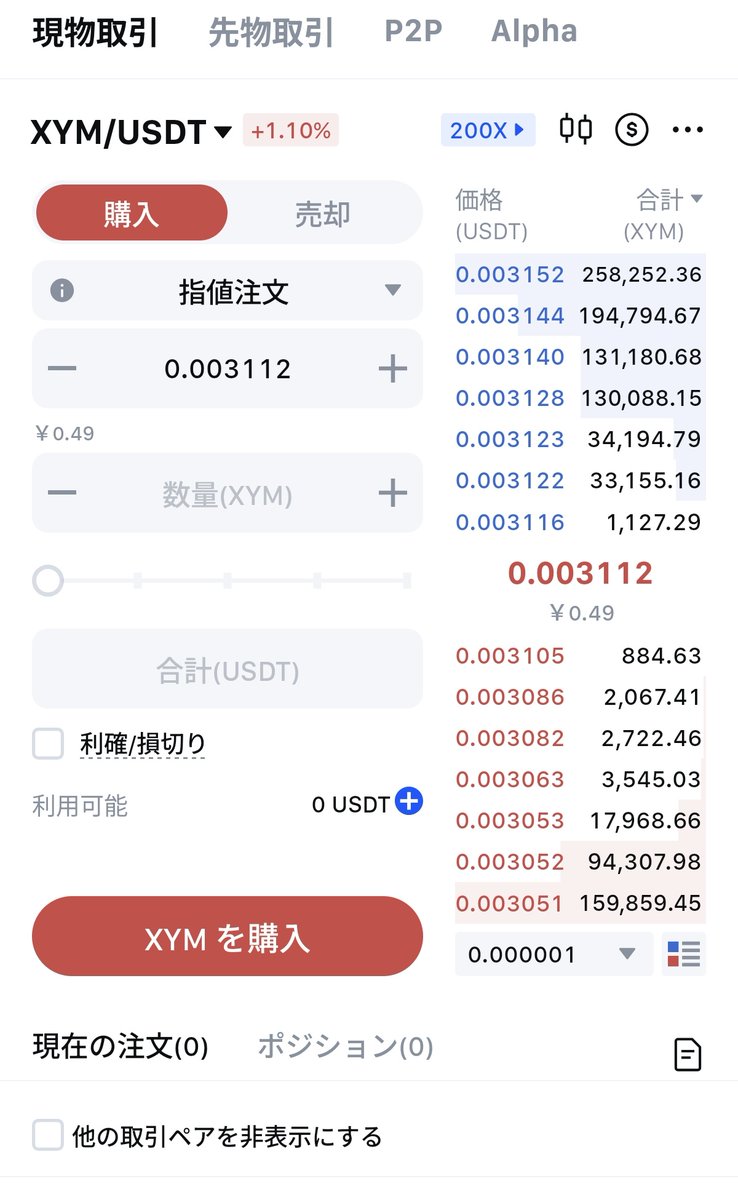Switch to the Alpha tab
The width and height of the screenshot is (738, 1200).
[x=534, y=32]
